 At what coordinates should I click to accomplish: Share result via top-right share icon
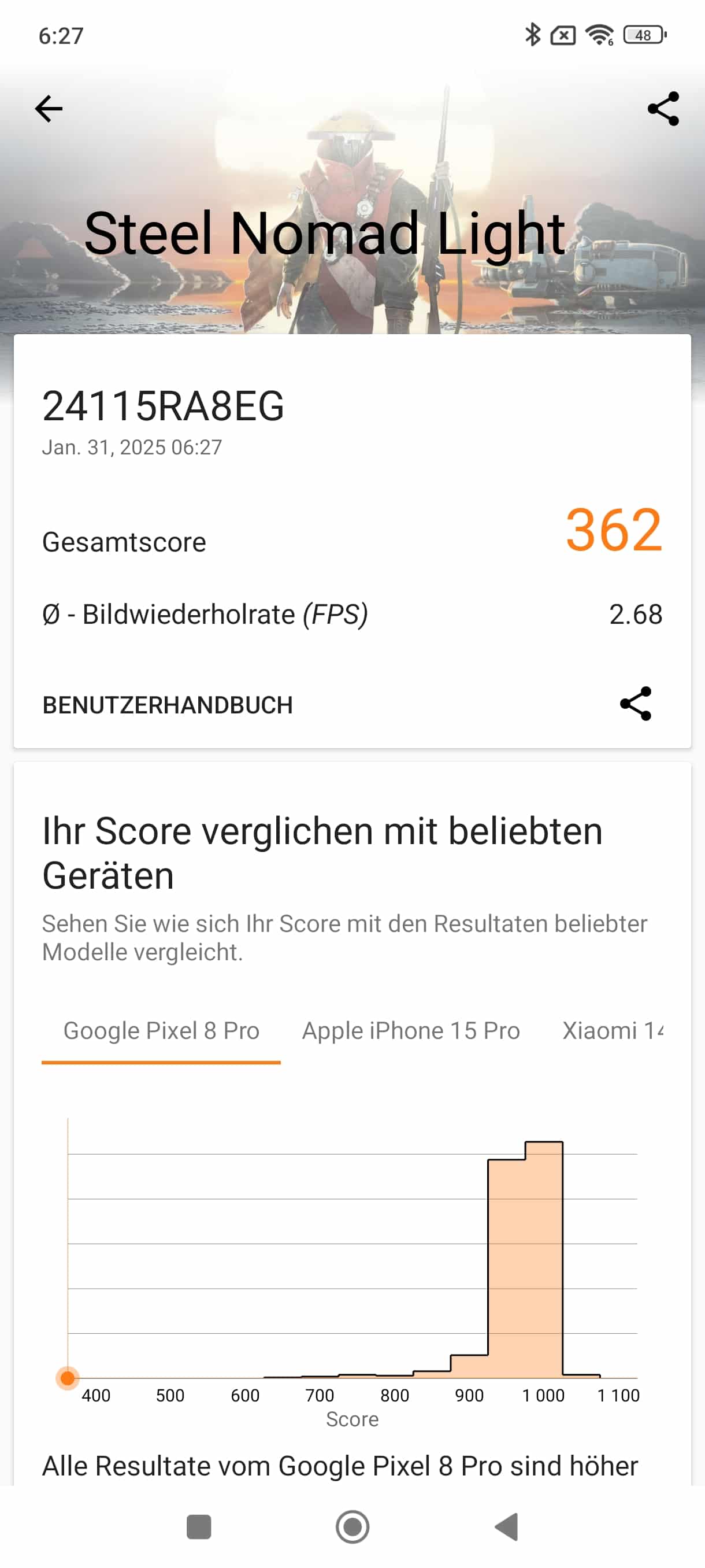(x=663, y=109)
